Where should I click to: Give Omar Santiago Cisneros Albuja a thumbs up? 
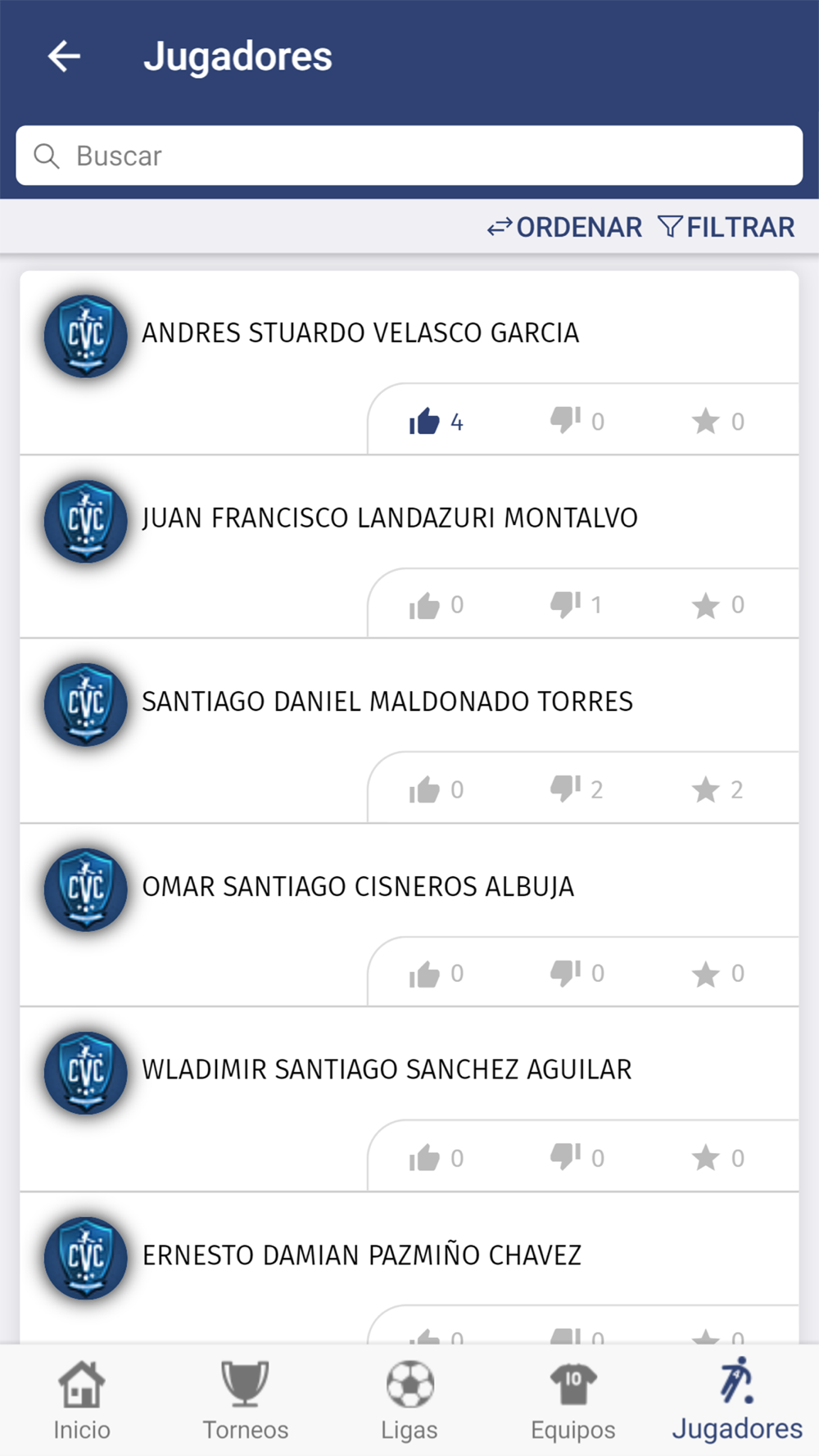pos(425,974)
